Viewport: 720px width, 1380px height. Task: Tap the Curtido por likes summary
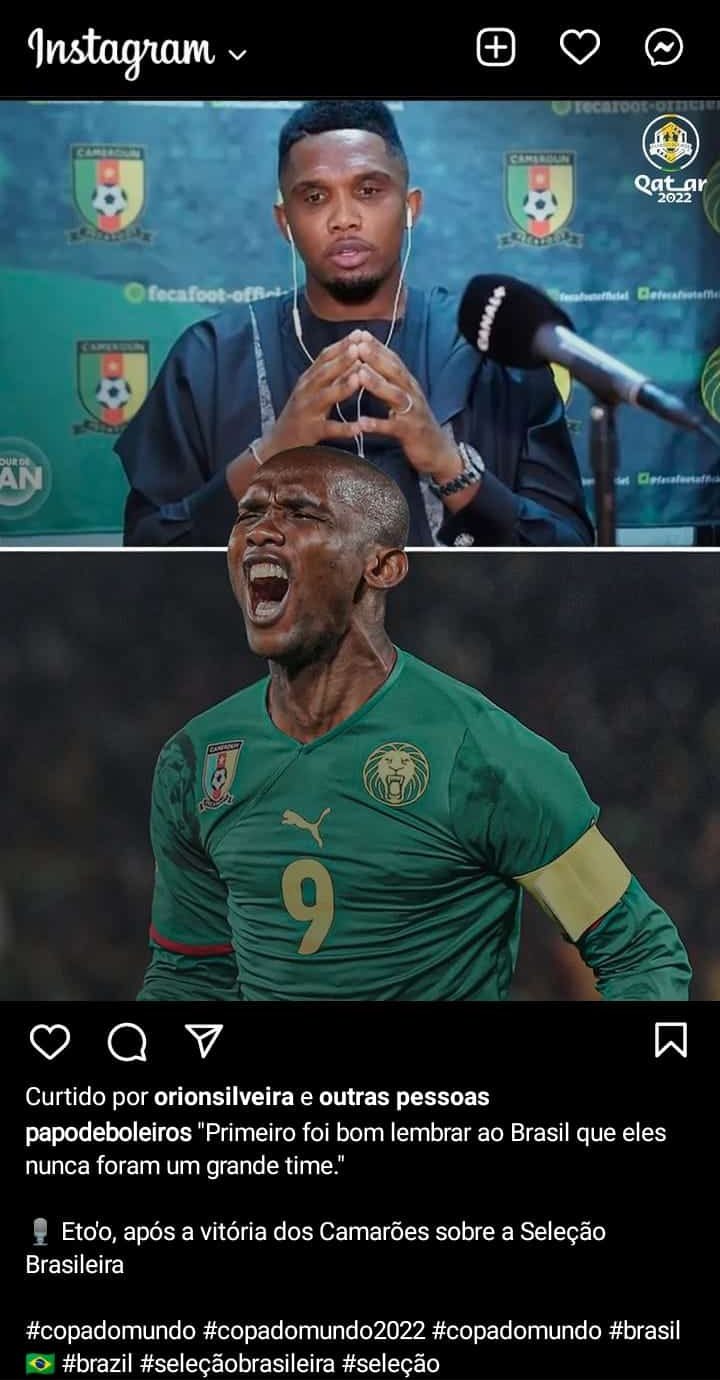tap(90, 1096)
